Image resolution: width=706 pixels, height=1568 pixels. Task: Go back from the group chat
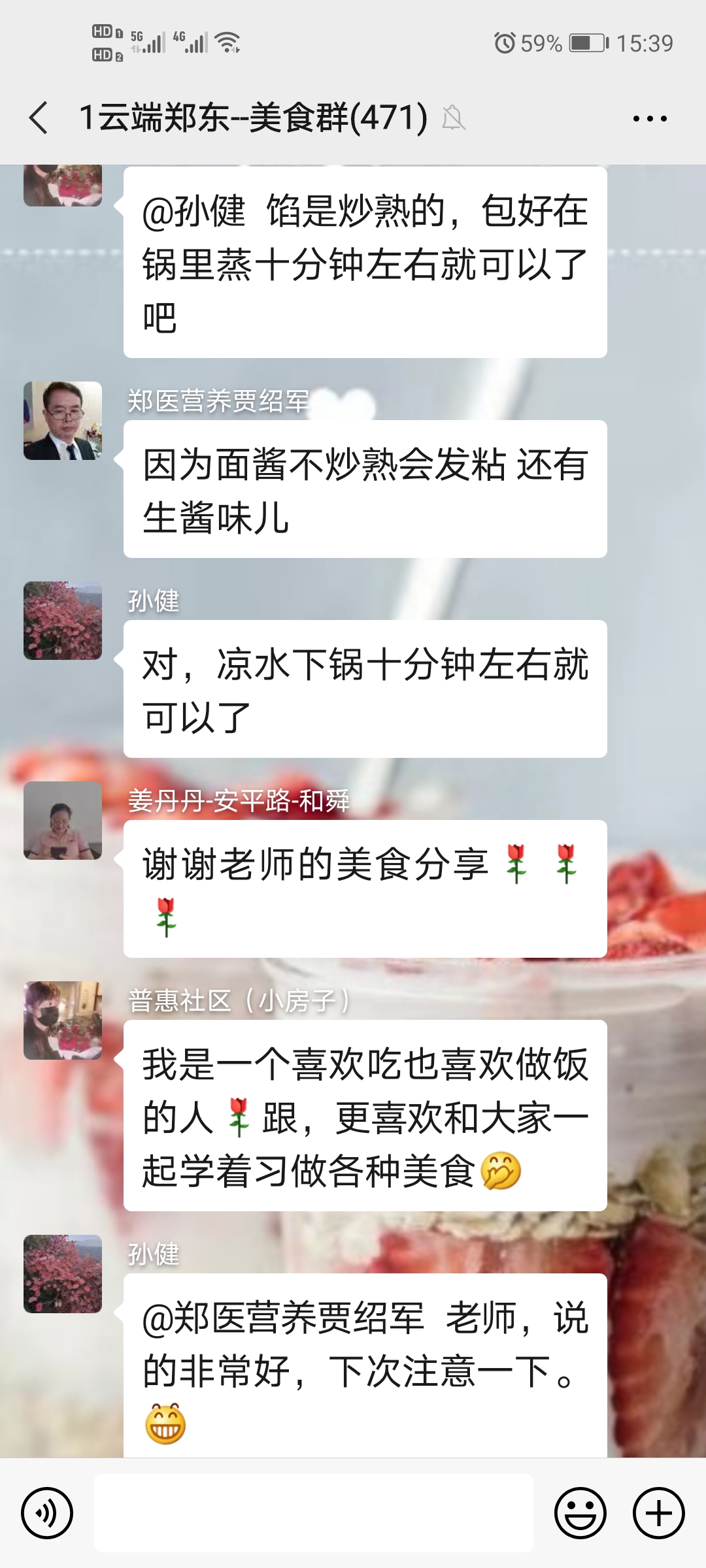[39, 118]
